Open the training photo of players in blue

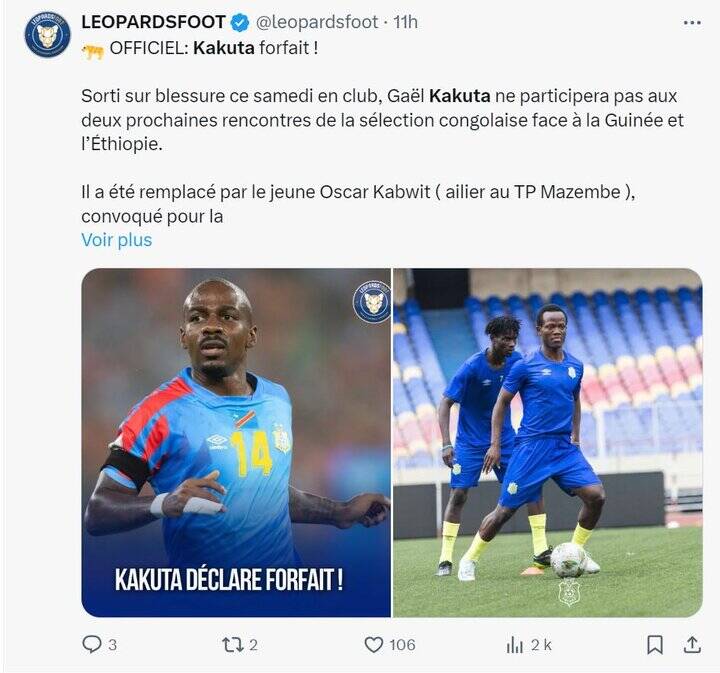(x=548, y=442)
